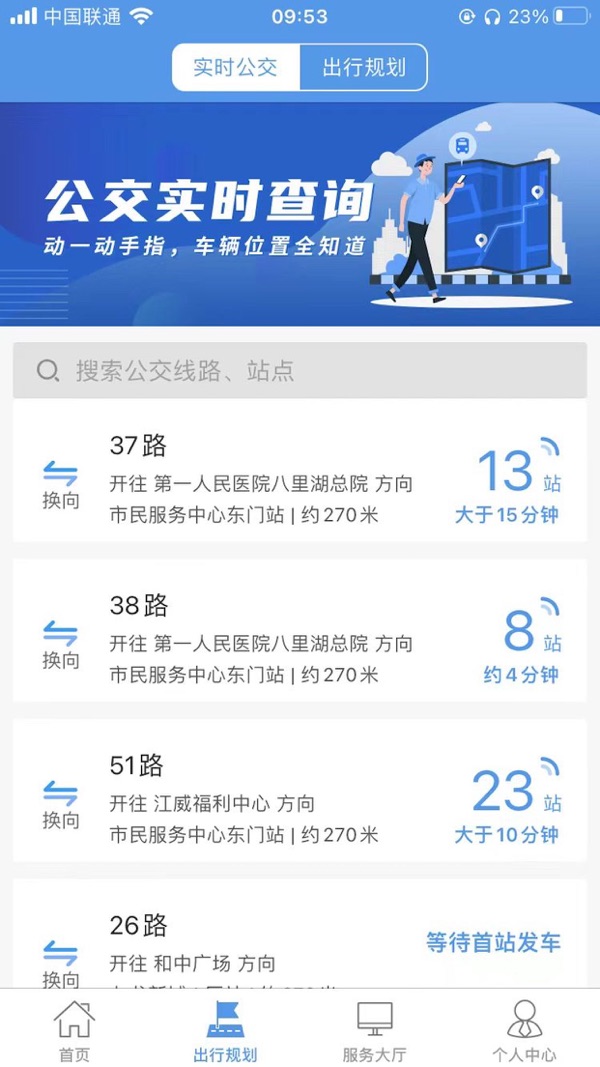Open the 公交实时查询 banner
This screenshot has width=600, height=1067.
coord(300,214)
